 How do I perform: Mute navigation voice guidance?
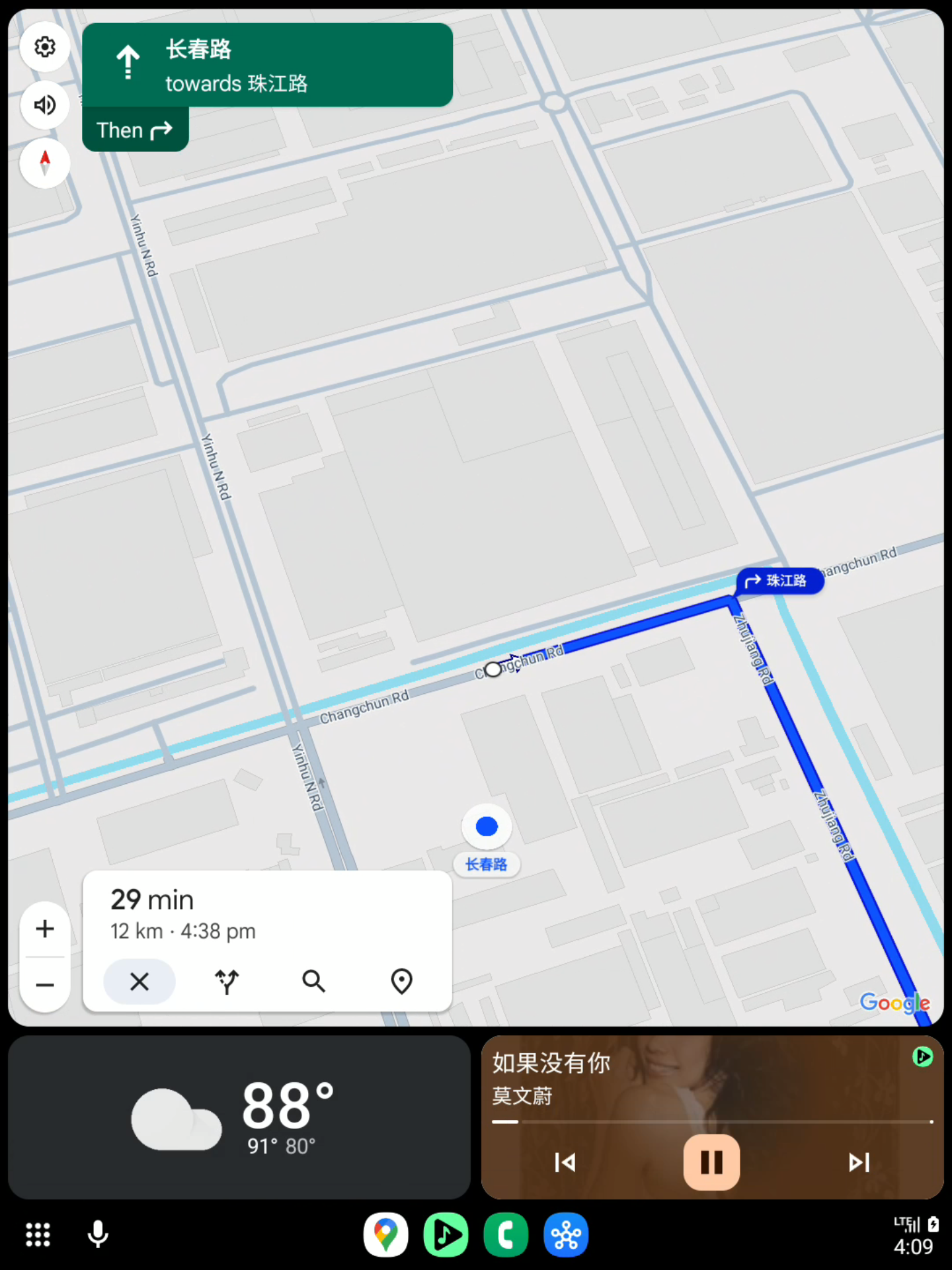point(45,105)
